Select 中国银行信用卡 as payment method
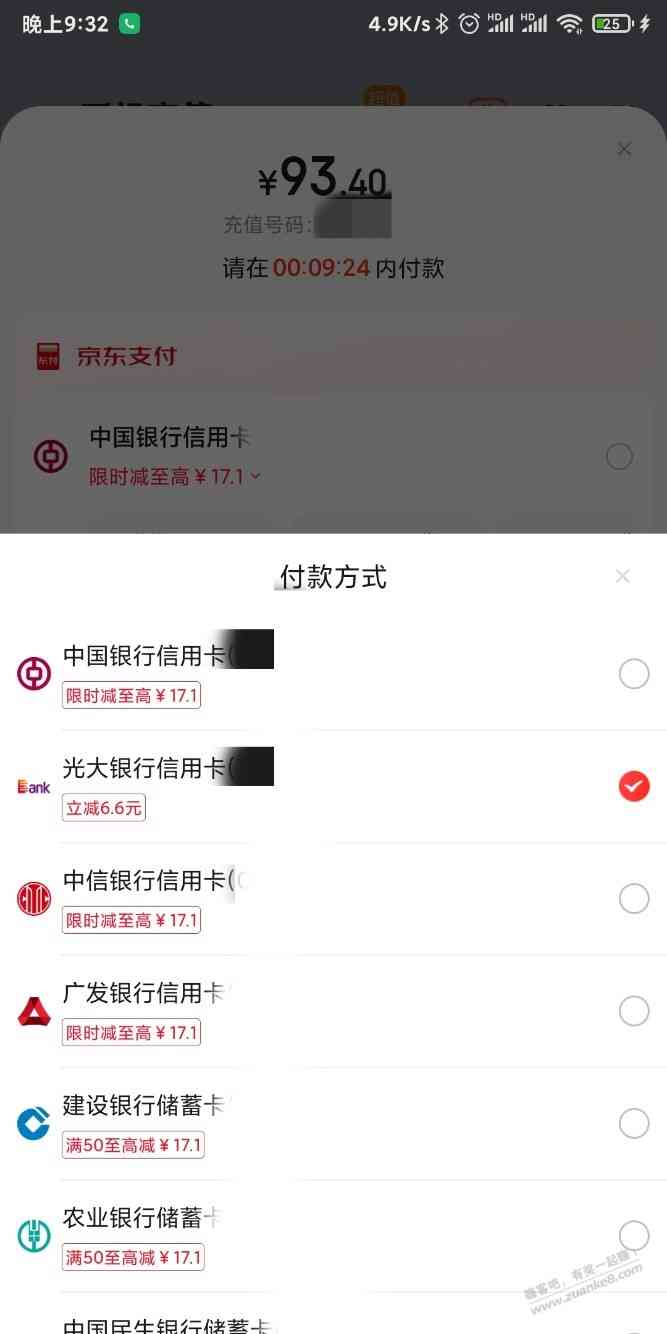 (634, 675)
